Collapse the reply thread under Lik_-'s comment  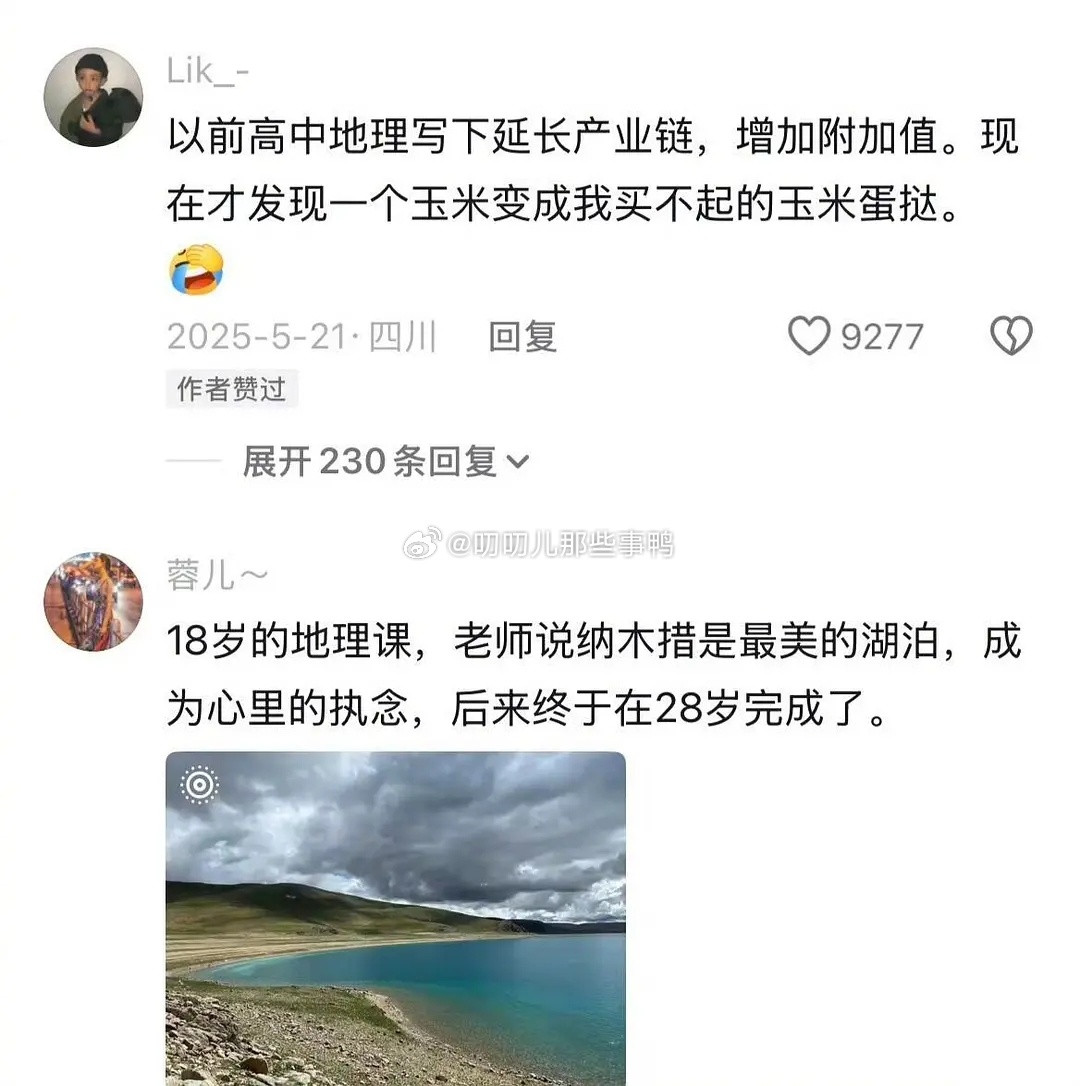click(380, 461)
